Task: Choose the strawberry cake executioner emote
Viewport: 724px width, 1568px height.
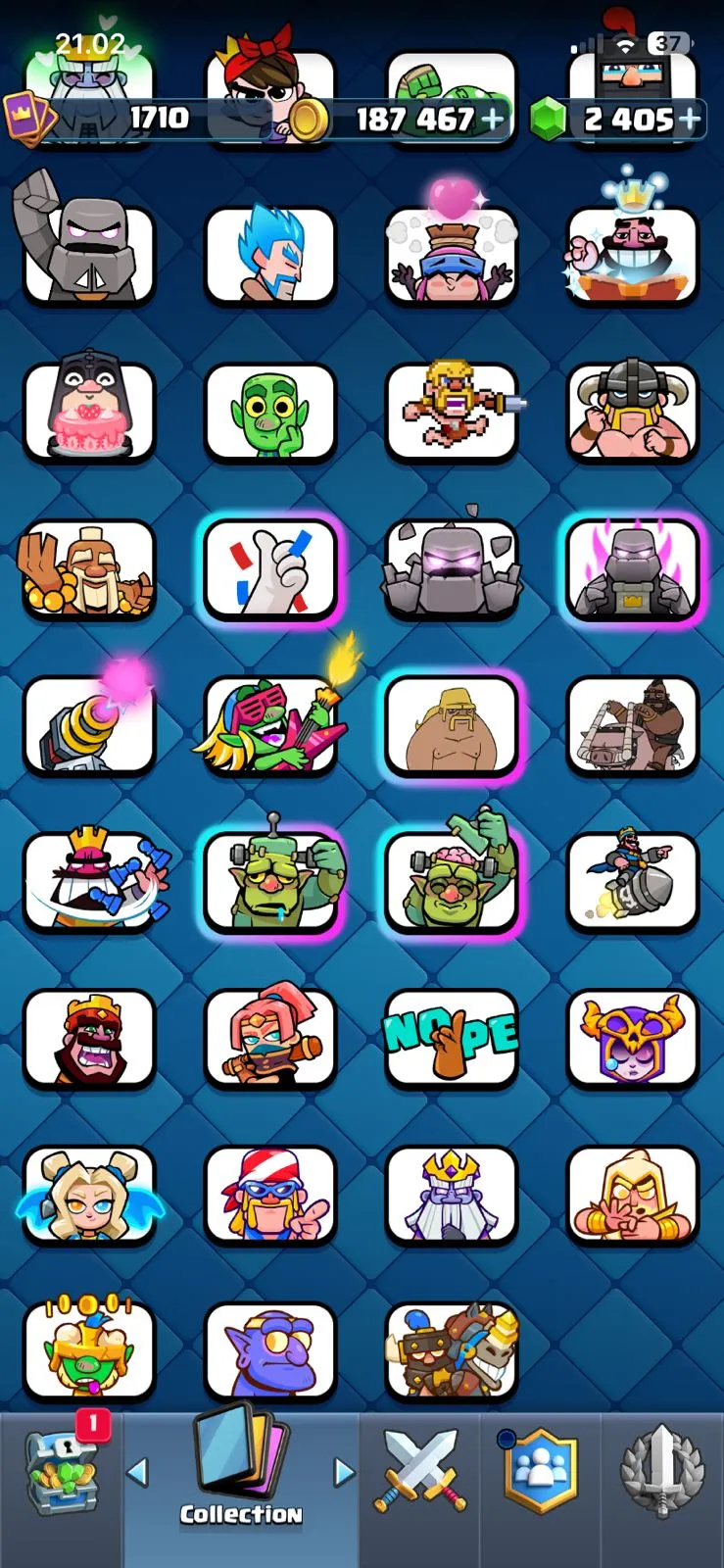Action: [x=89, y=412]
